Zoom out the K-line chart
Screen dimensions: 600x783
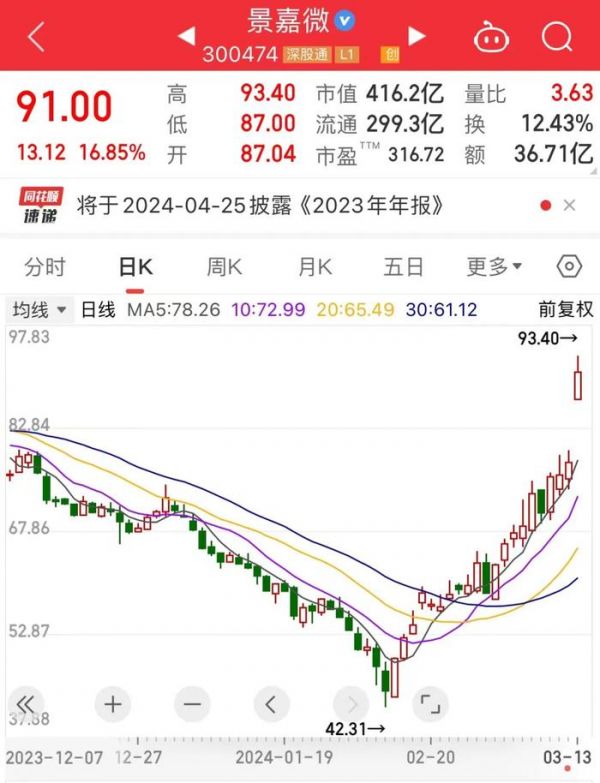(x=191, y=703)
